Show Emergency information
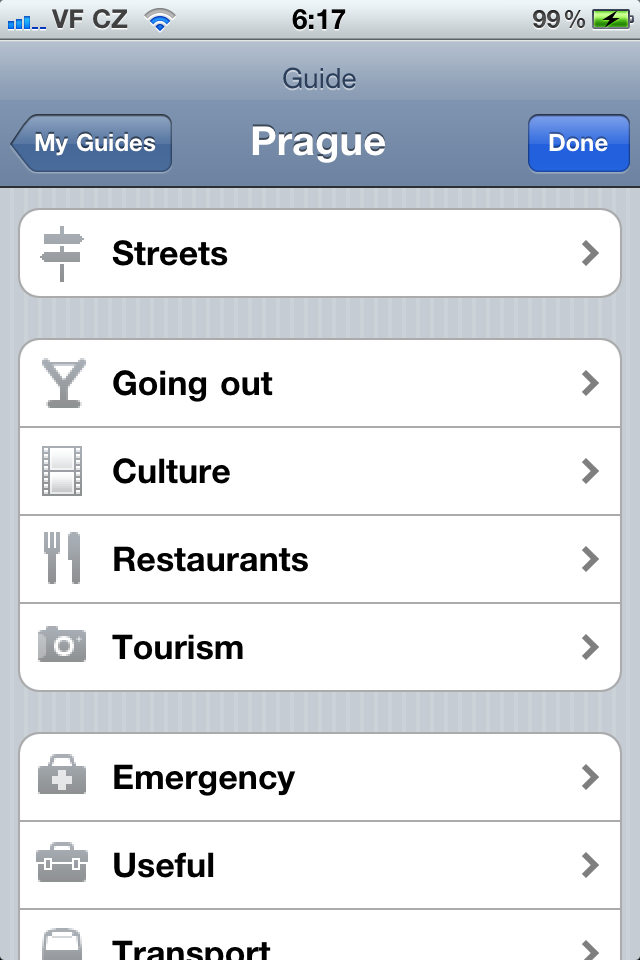 (320, 778)
